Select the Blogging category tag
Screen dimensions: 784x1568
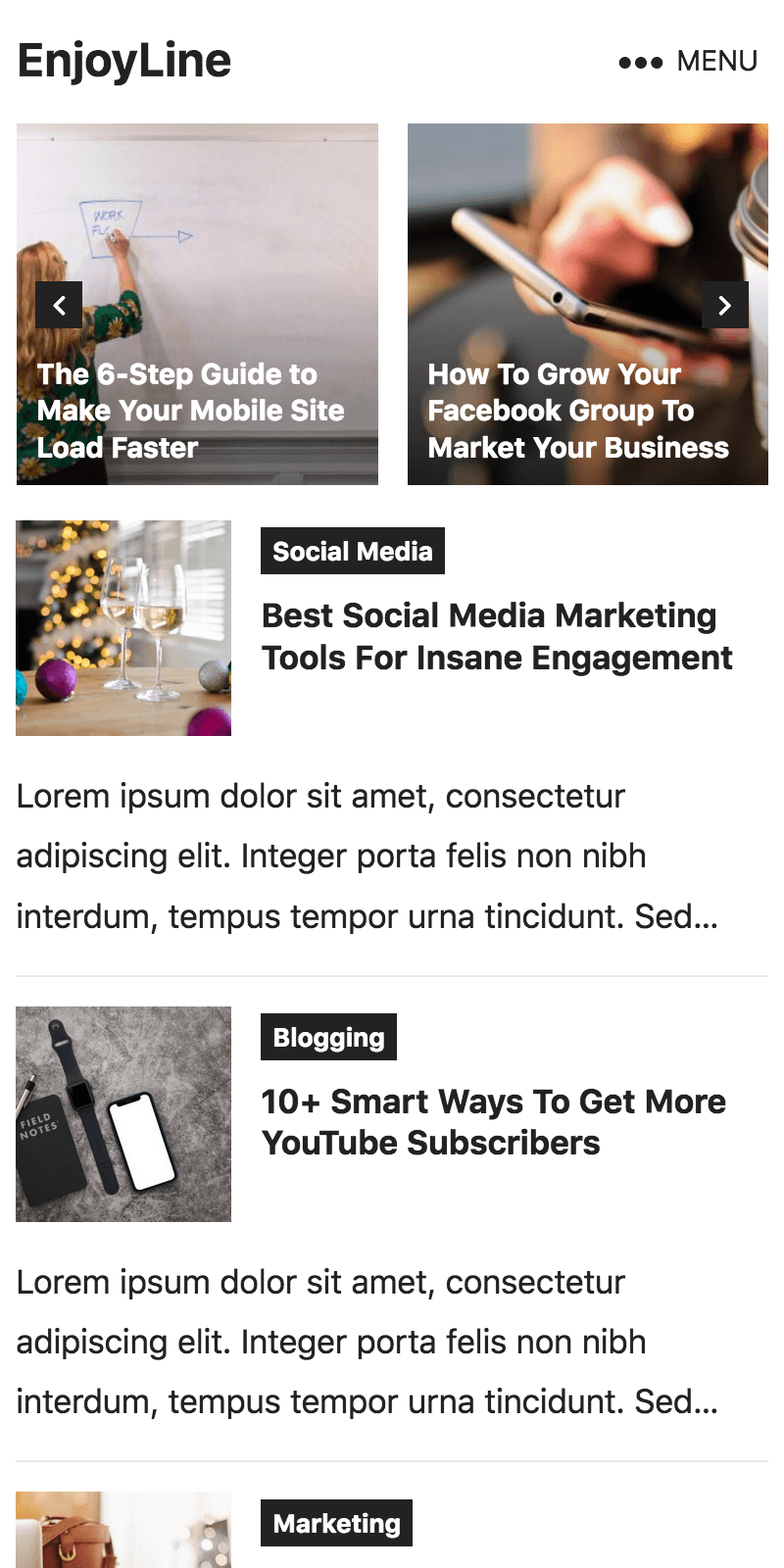[x=328, y=1037]
